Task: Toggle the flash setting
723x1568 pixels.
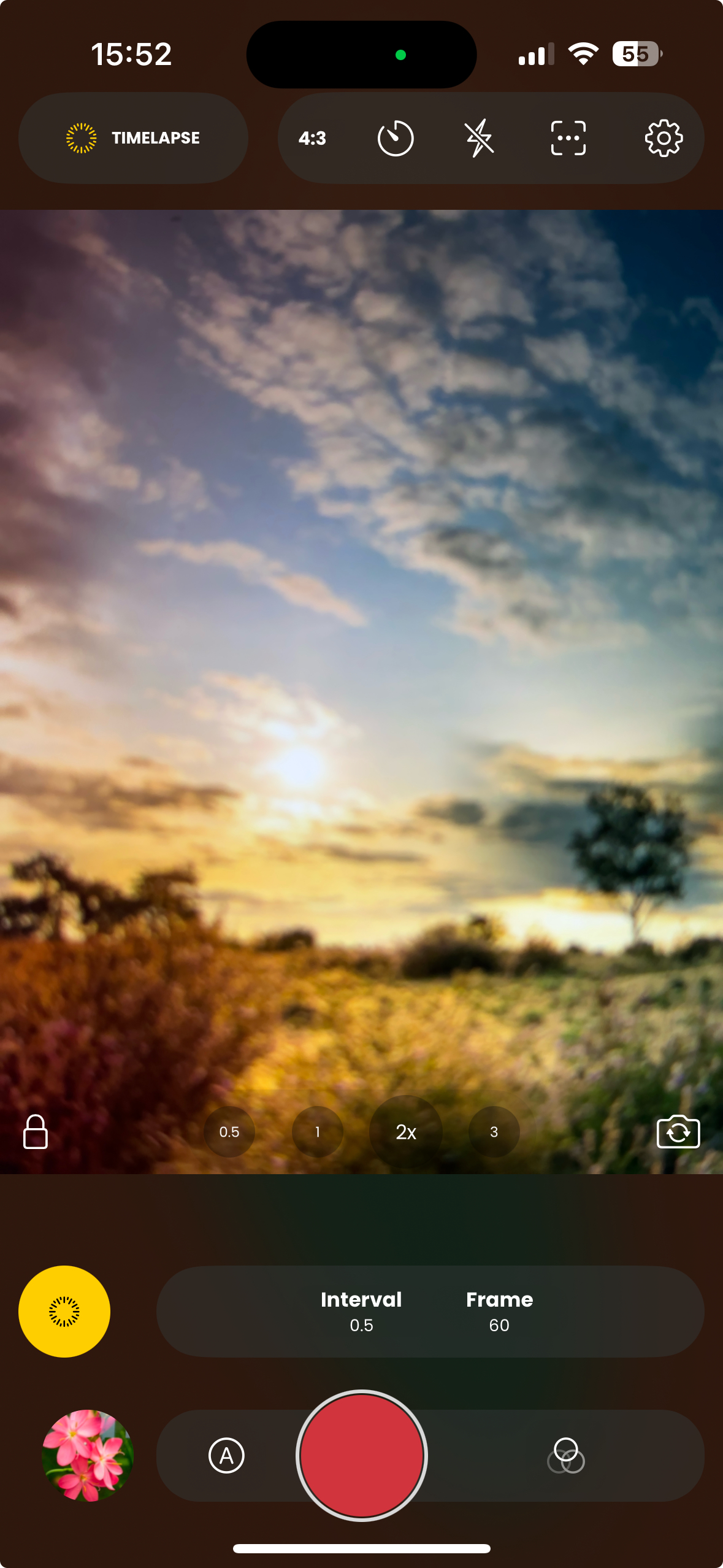Action: click(479, 138)
